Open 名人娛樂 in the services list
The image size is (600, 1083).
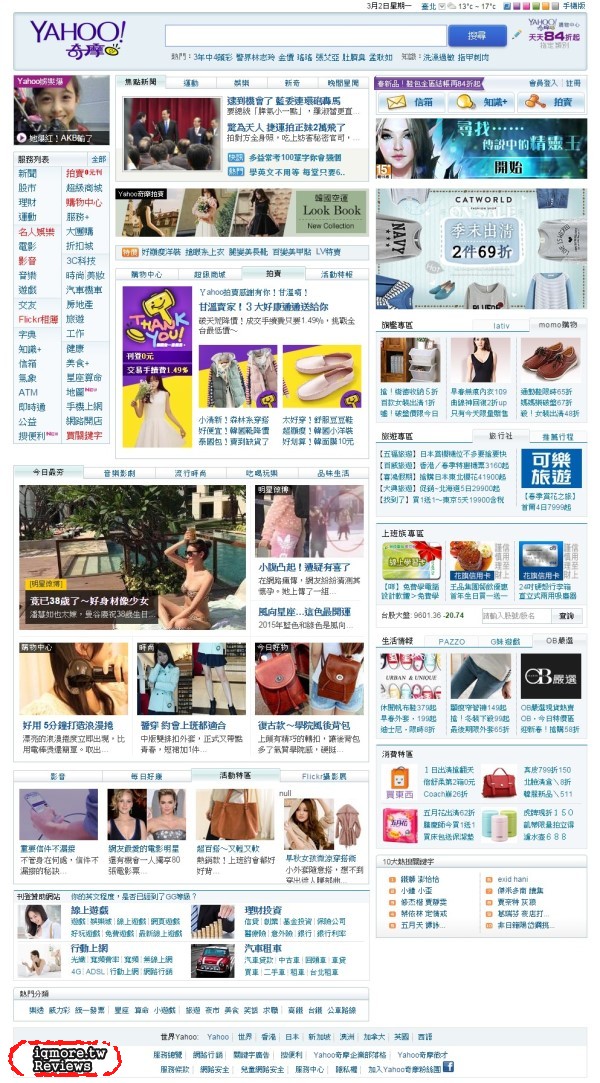click(36, 232)
